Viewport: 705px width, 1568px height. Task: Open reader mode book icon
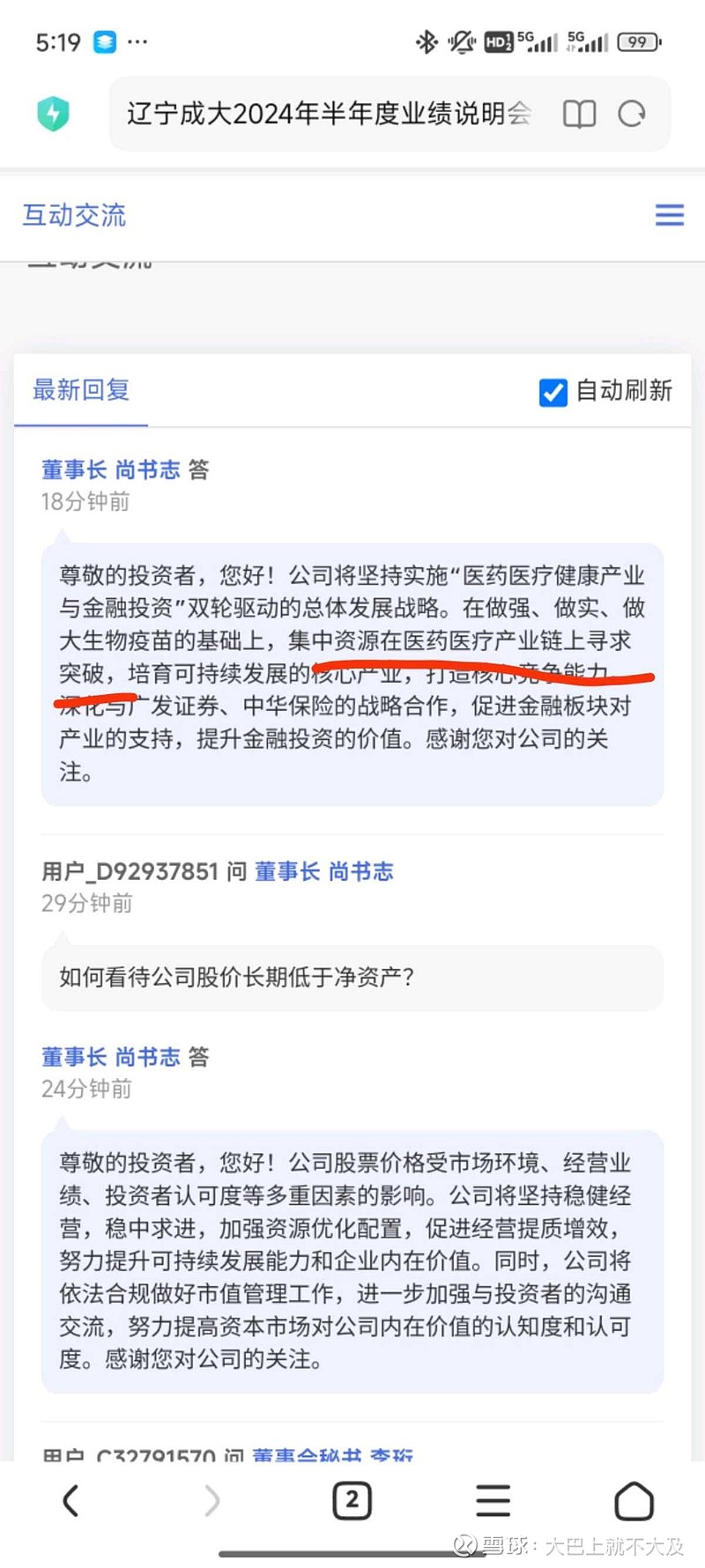tap(579, 114)
